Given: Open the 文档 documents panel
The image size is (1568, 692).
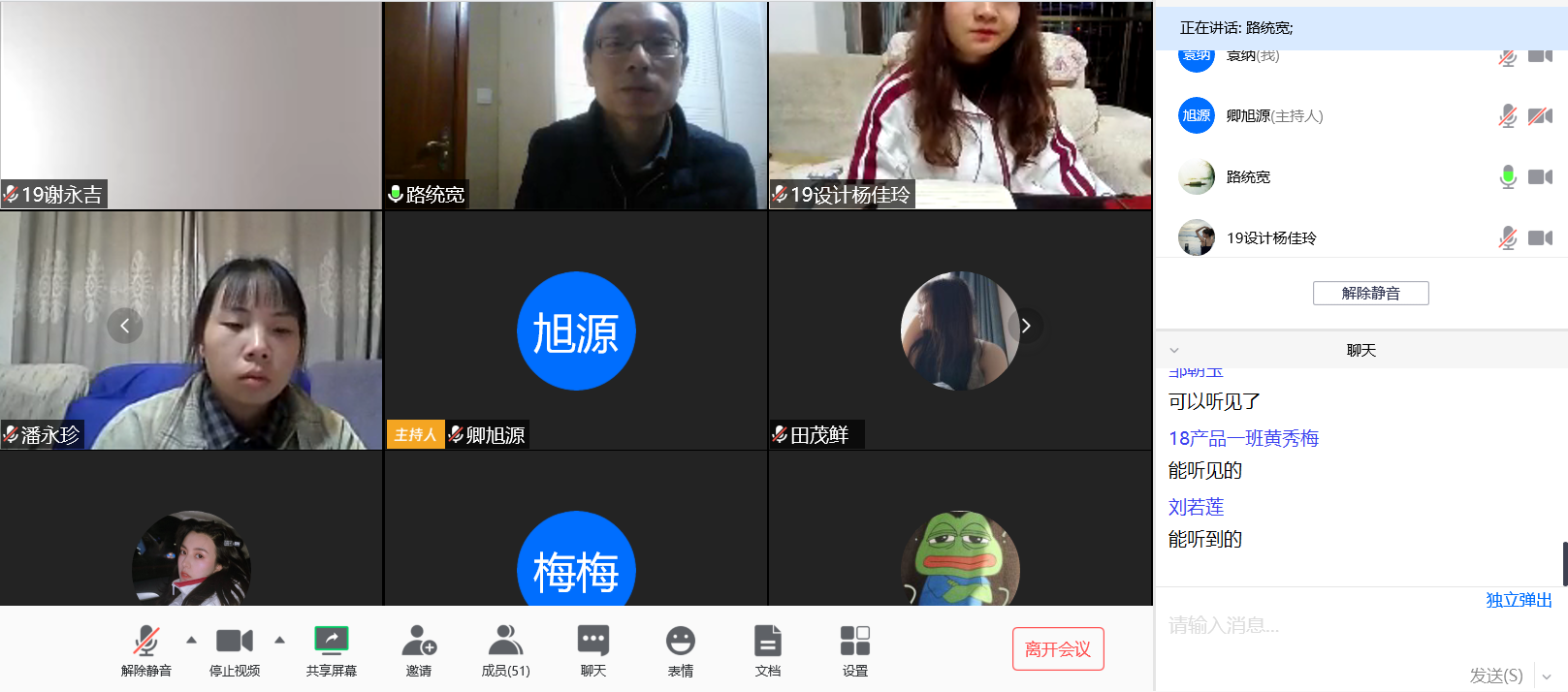Looking at the screenshot, I should pyautogui.click(x=767, y=650).
